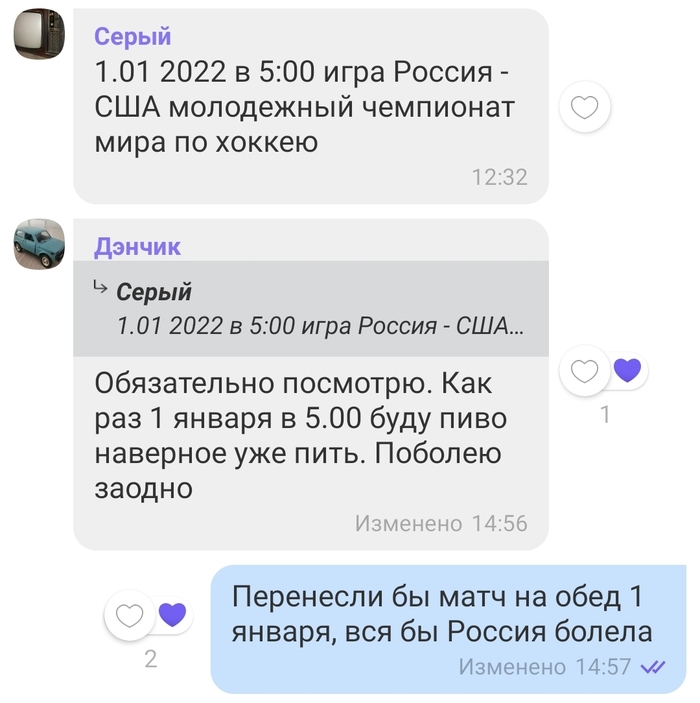The height and width of the screenshot is (703, 700).
Task: Open Дэнчик's profile avatar
Action: (39, 245)
